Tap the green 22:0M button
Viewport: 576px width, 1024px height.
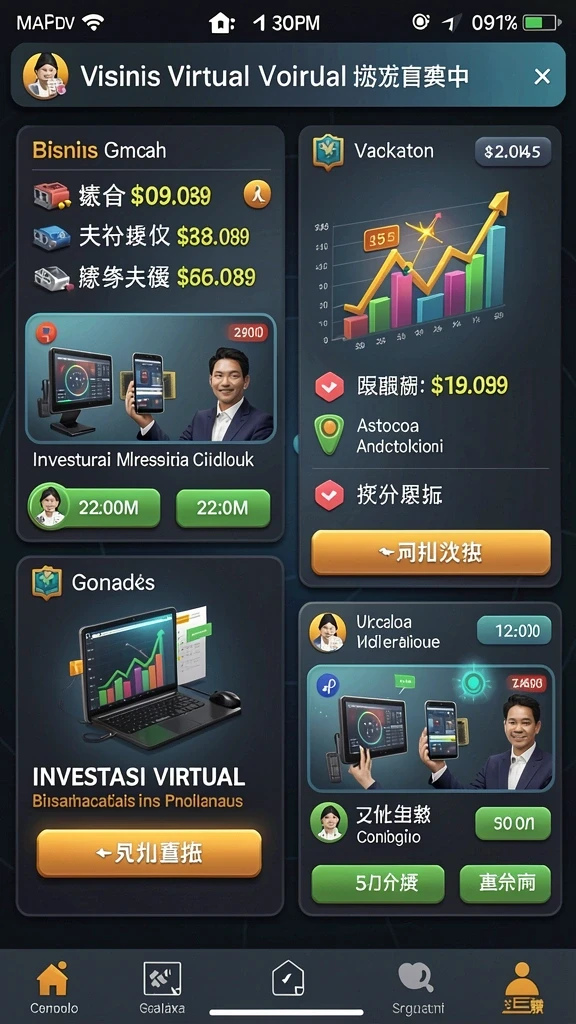[x=223, y=508]
